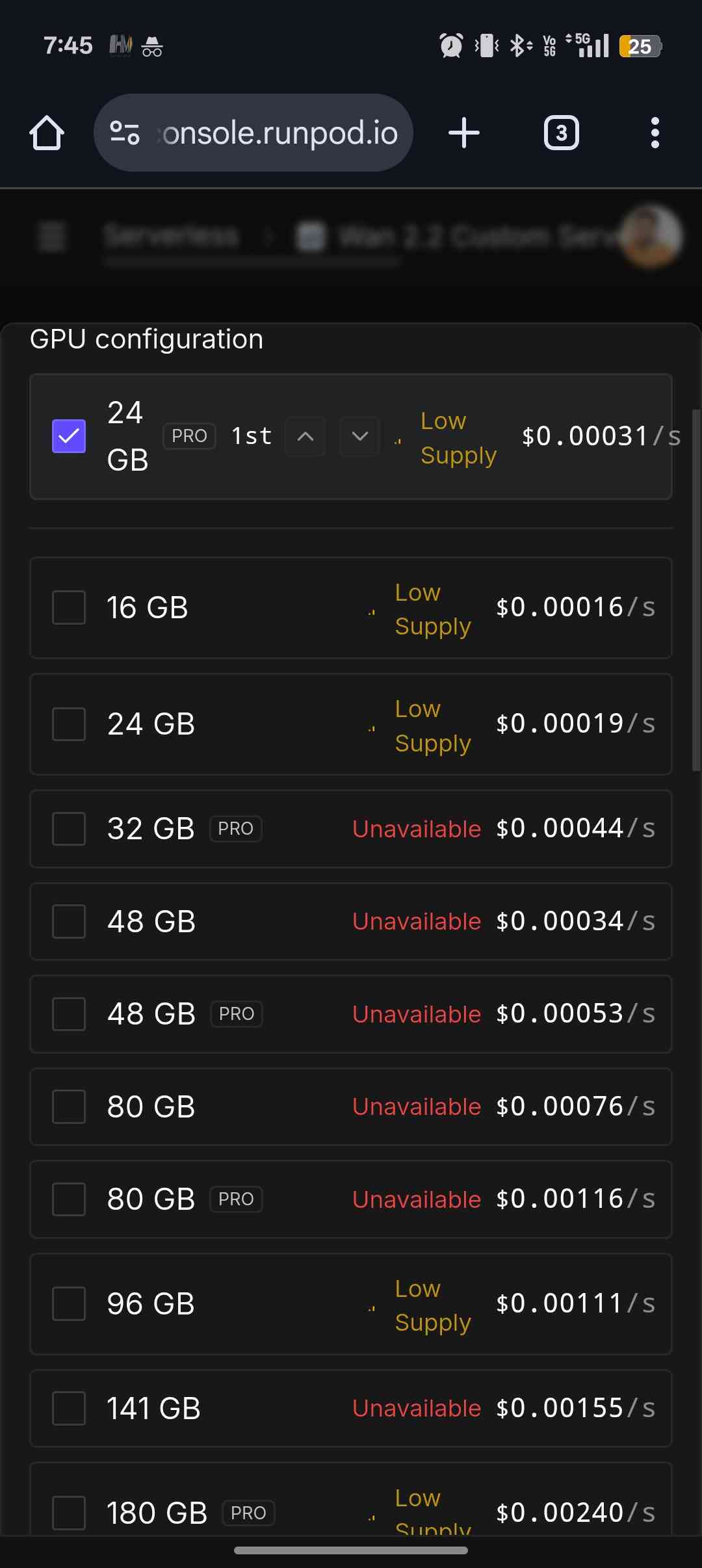The height and width of the screenshot is (1568, 702).
Task: Tap the Chrome home icon
Action: coord(46,132)
